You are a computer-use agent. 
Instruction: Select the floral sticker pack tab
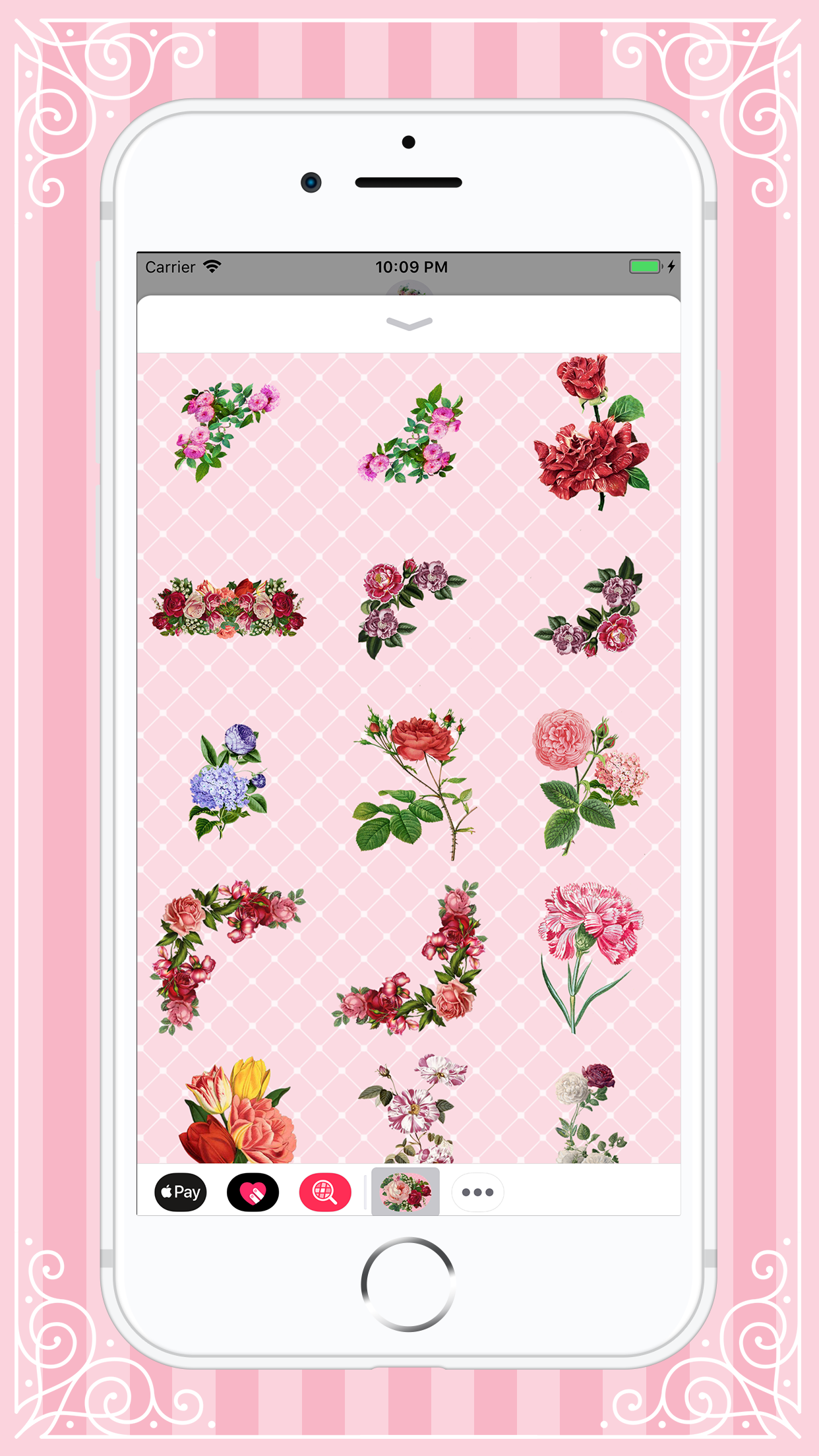coord(405,1192)
